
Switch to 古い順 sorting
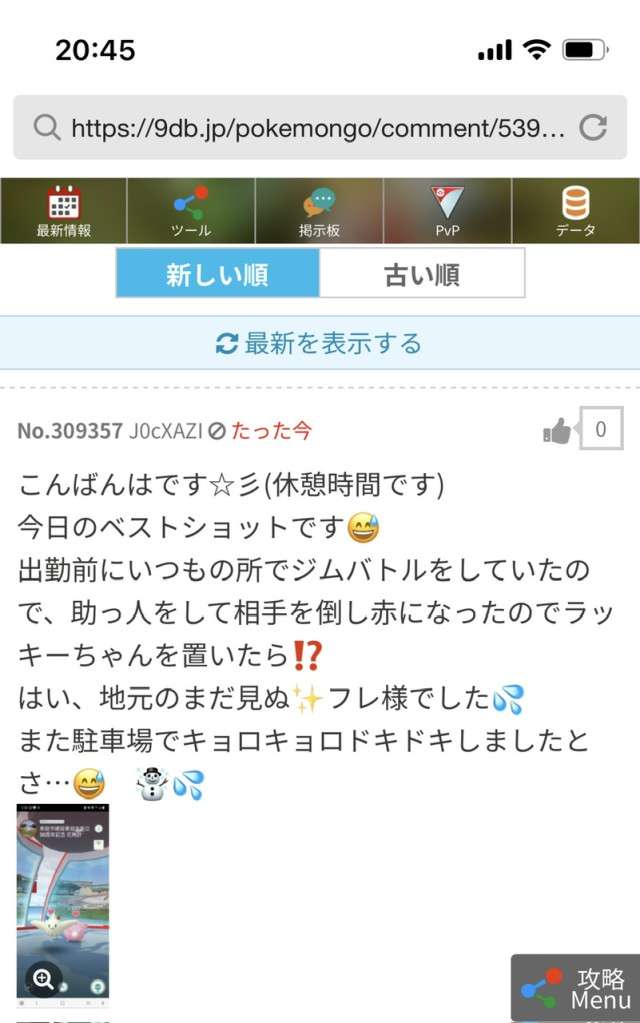pyautogui.click(x=421, y=274)
